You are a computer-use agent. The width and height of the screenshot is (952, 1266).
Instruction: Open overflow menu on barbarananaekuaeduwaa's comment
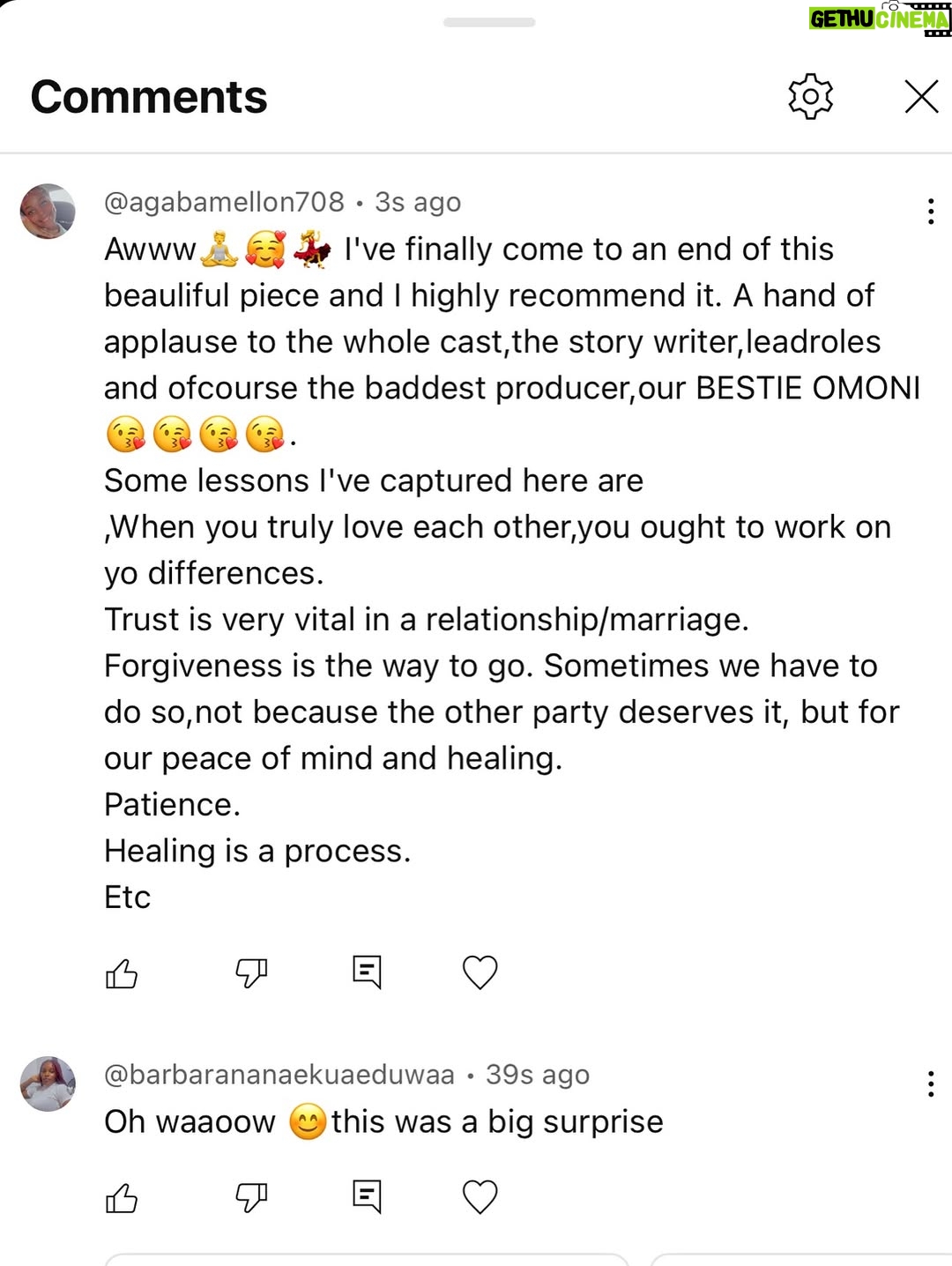(930, 1084)
